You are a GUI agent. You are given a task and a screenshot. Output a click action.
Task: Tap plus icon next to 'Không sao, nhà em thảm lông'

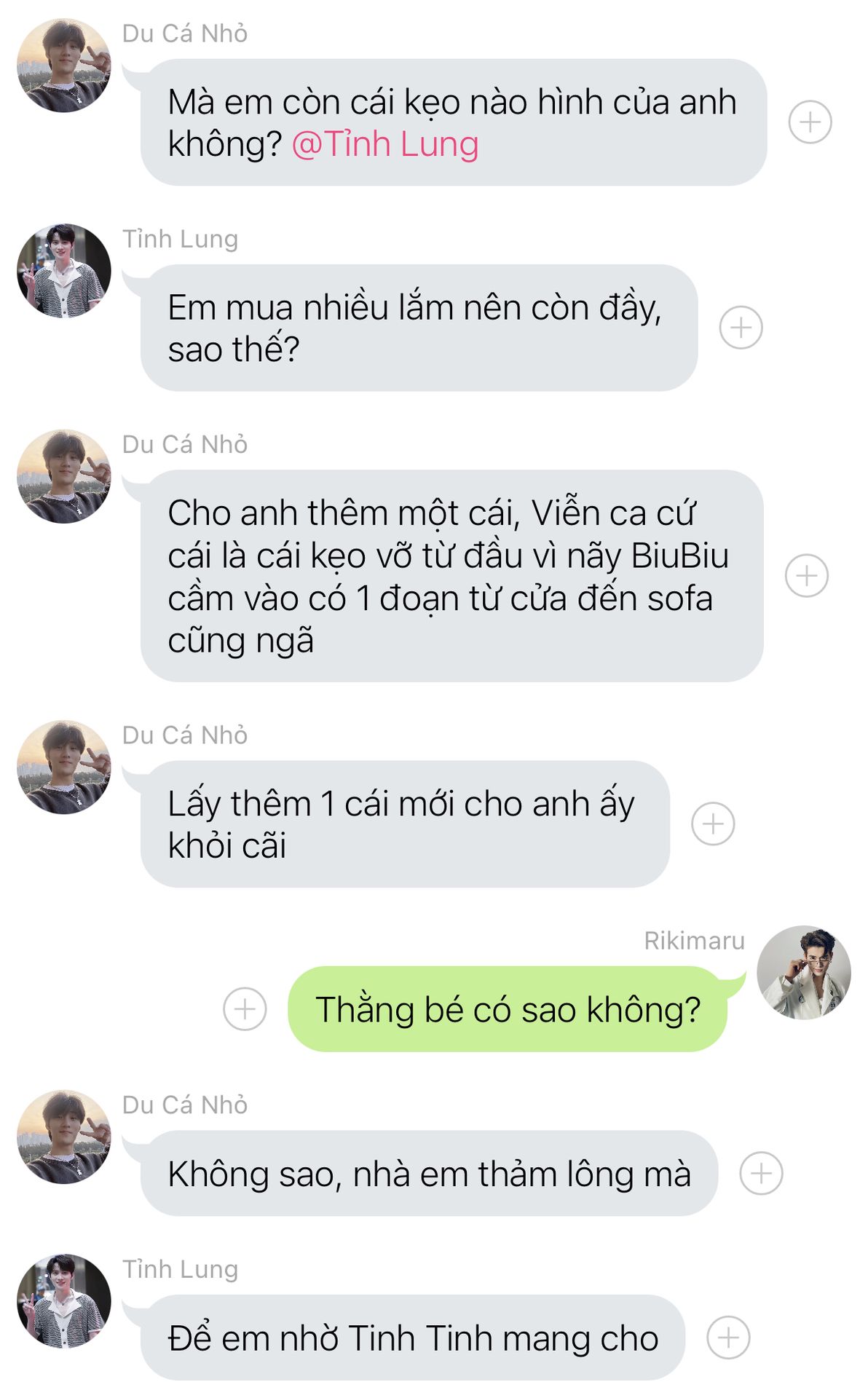click(761, 1174)
